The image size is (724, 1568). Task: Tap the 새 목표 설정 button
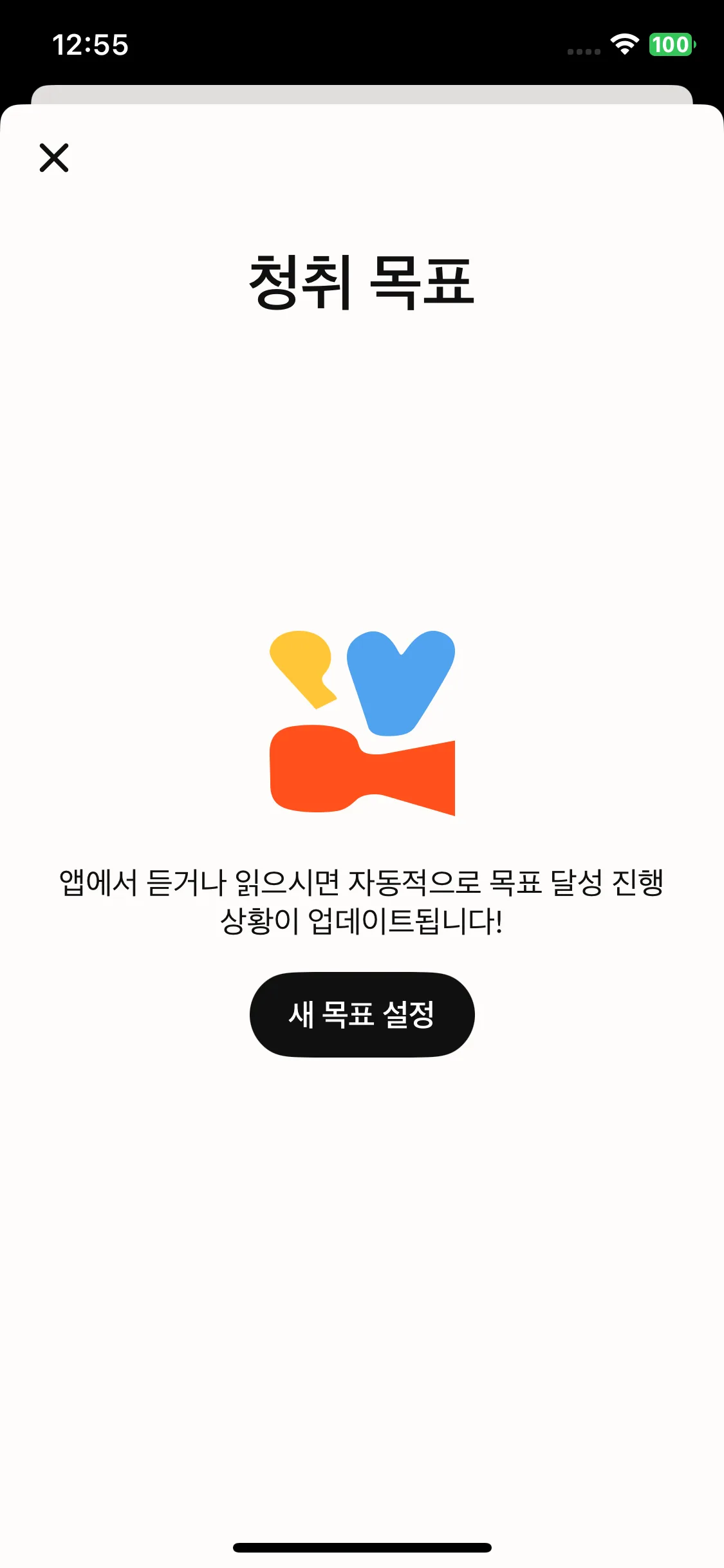point(362,1014)
